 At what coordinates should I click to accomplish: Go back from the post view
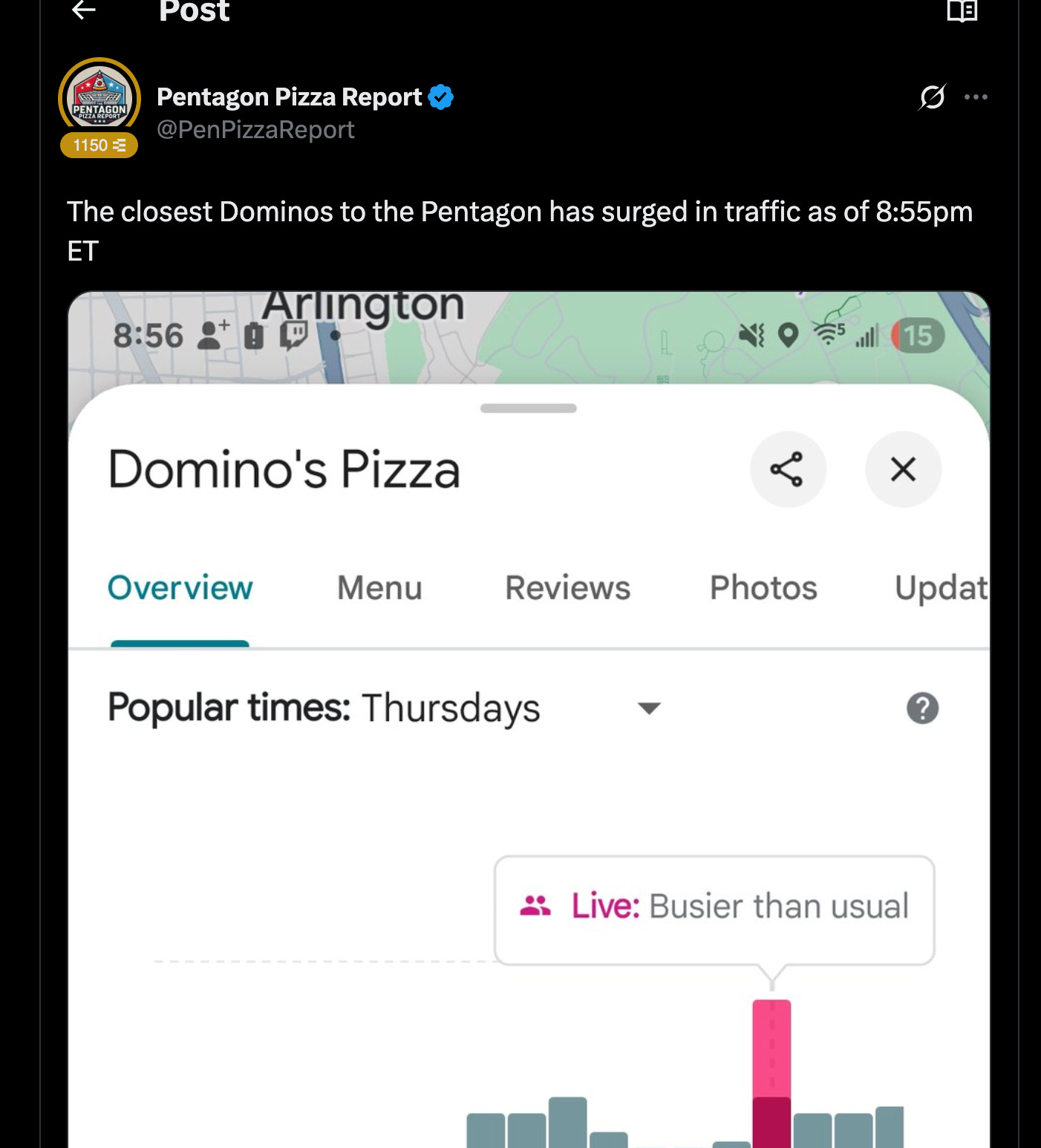click(x=84, y=10)
